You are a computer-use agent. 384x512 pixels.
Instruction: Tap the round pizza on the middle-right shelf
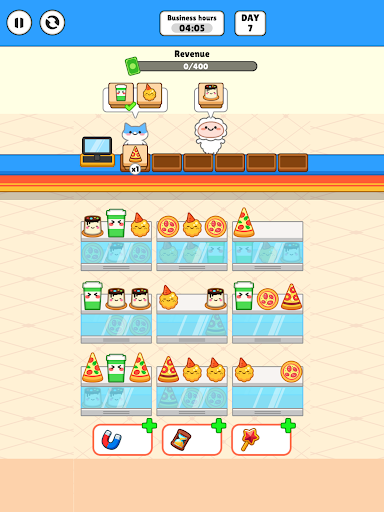(x=267, y=299)
